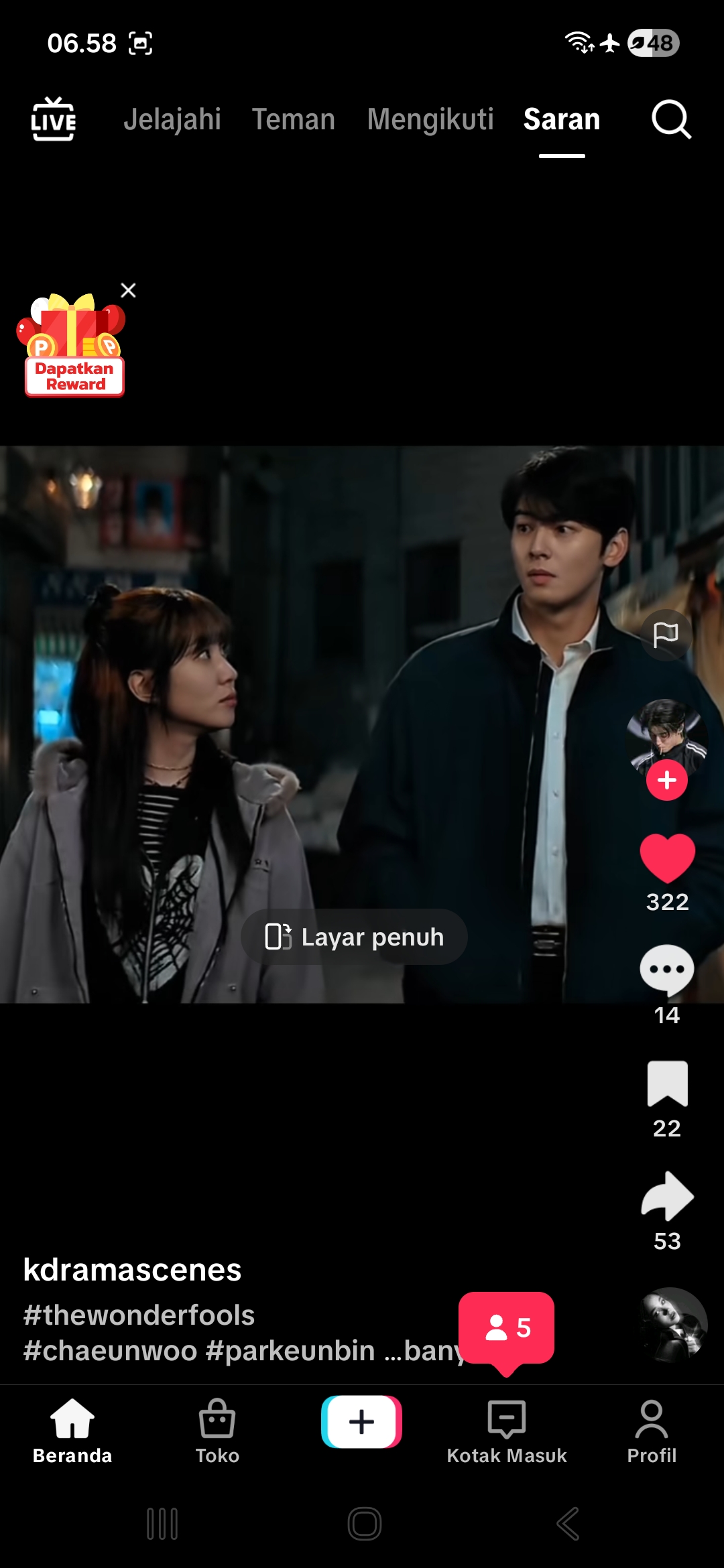724x1568 pixels.
Task: Follow kdramascenes with the plus badge
Action: point(667,780)
